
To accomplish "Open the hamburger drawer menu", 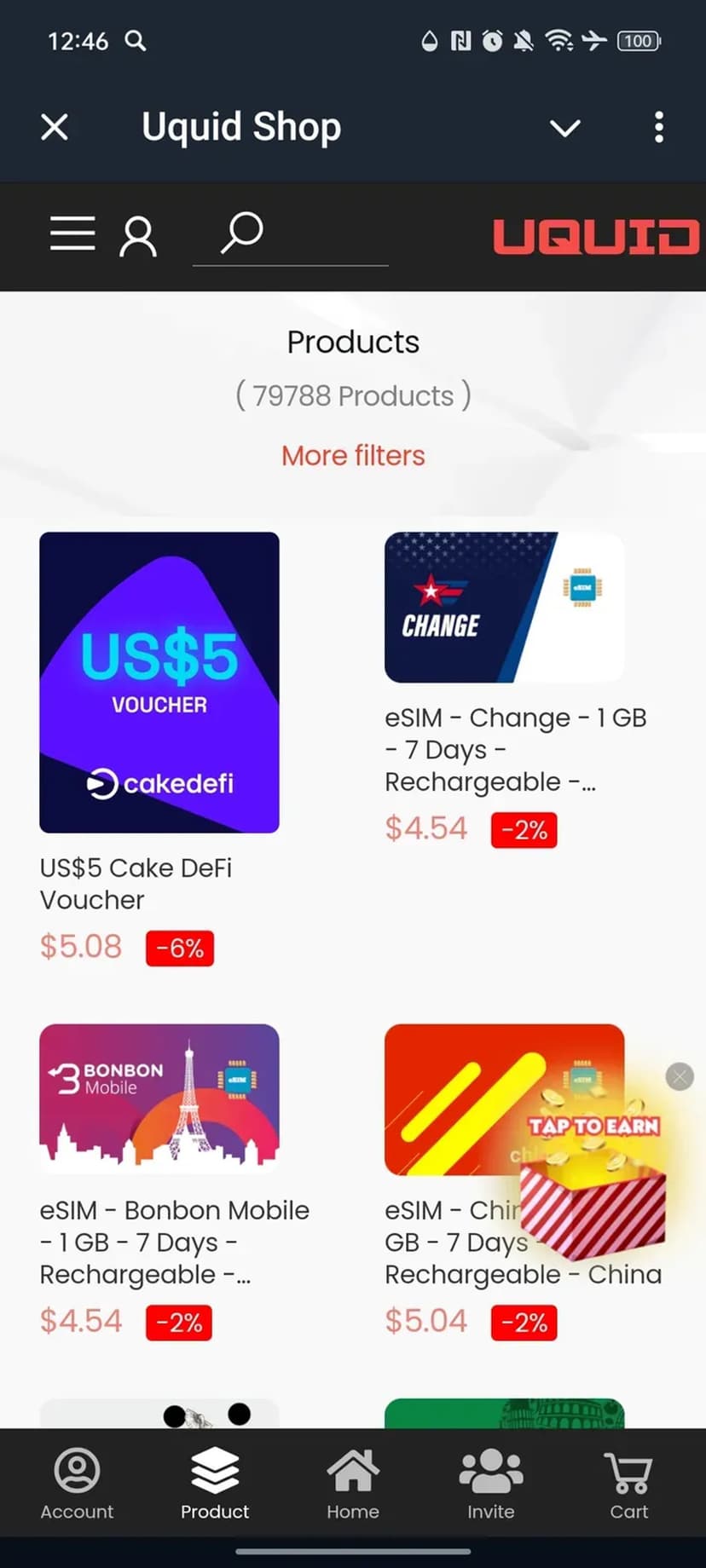I will click(72, 233).
